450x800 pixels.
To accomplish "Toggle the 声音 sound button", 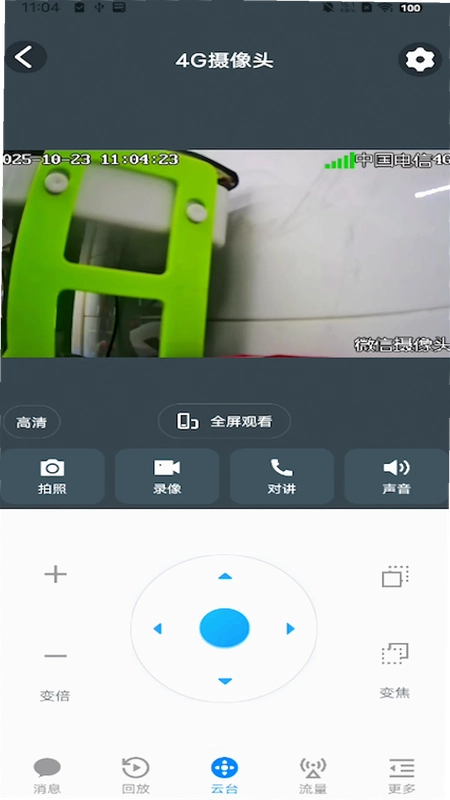I will point(396,477).
